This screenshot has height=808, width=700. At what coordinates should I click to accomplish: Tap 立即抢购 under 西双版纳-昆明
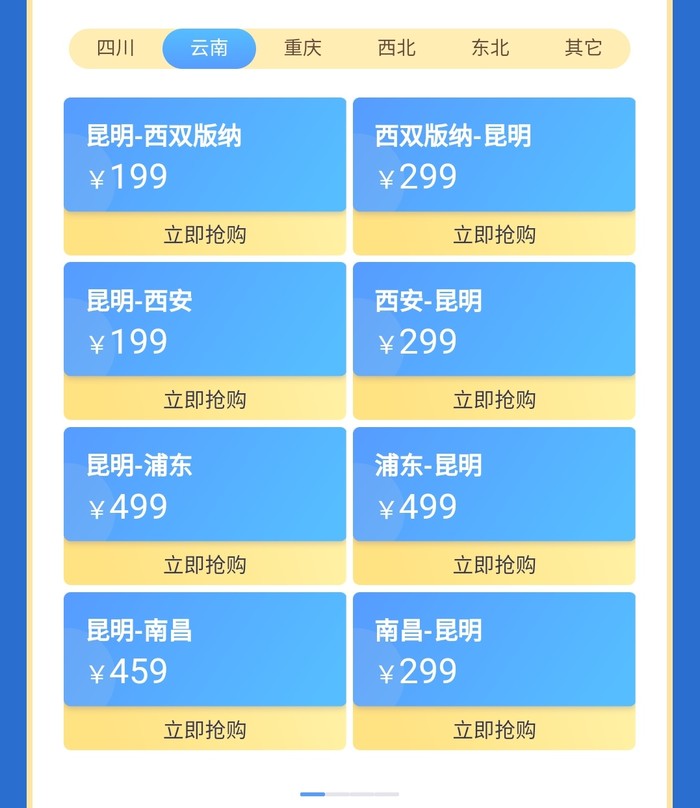(x=494, y=235)
